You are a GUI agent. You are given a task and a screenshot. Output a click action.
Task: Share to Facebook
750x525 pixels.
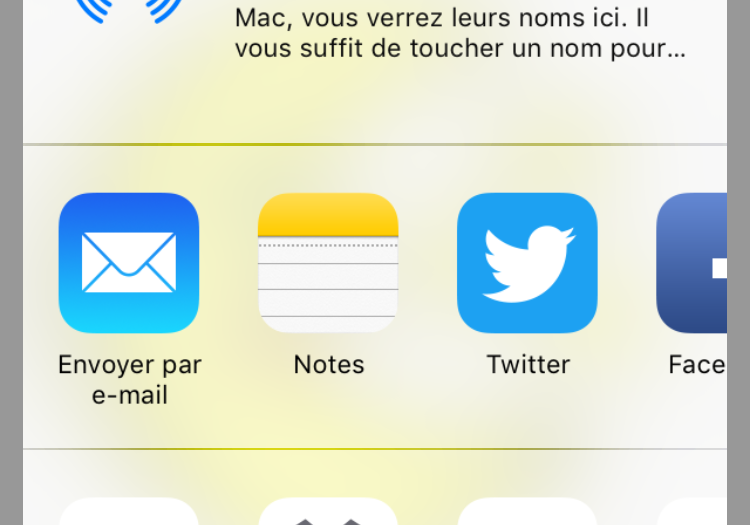point(693,263)
